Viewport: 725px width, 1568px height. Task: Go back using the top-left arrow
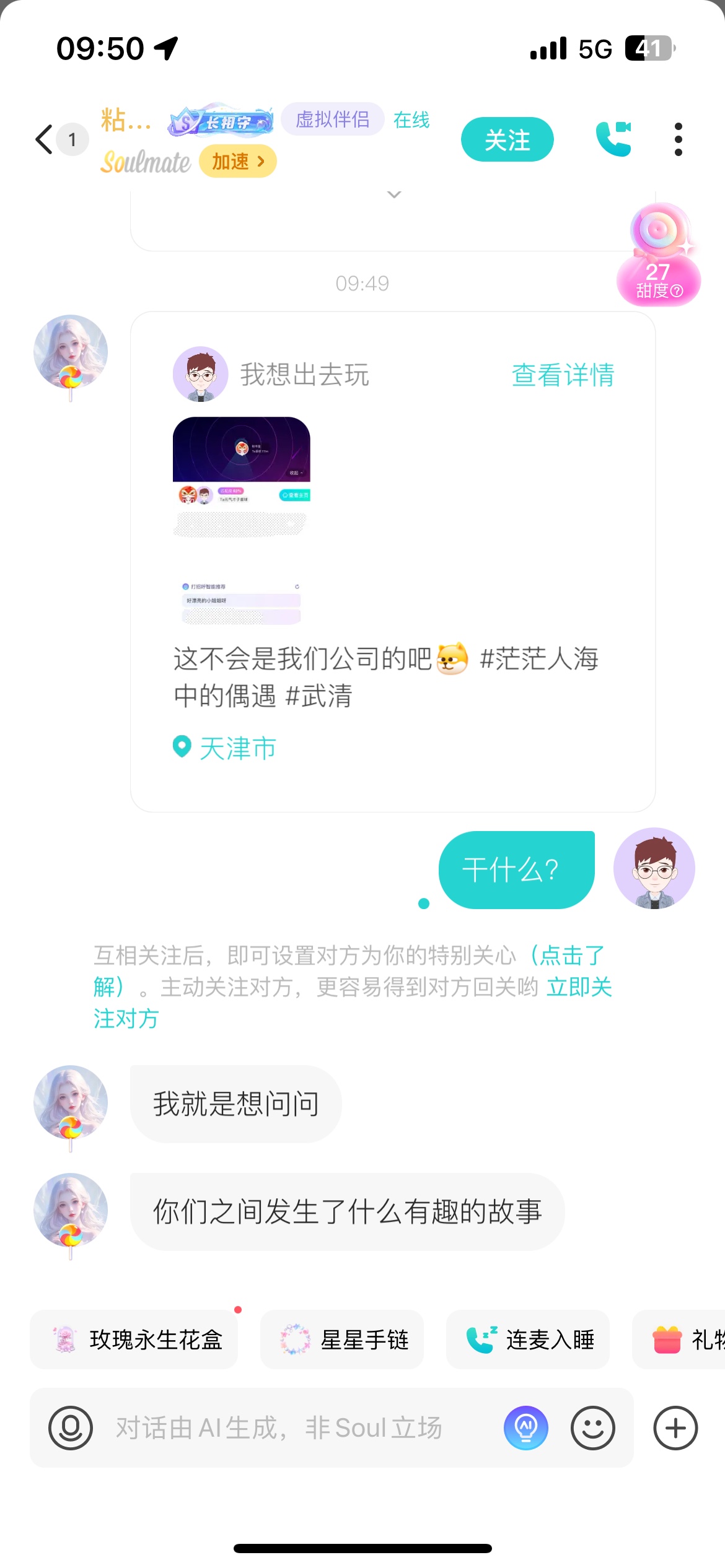[x=45, y=139]
